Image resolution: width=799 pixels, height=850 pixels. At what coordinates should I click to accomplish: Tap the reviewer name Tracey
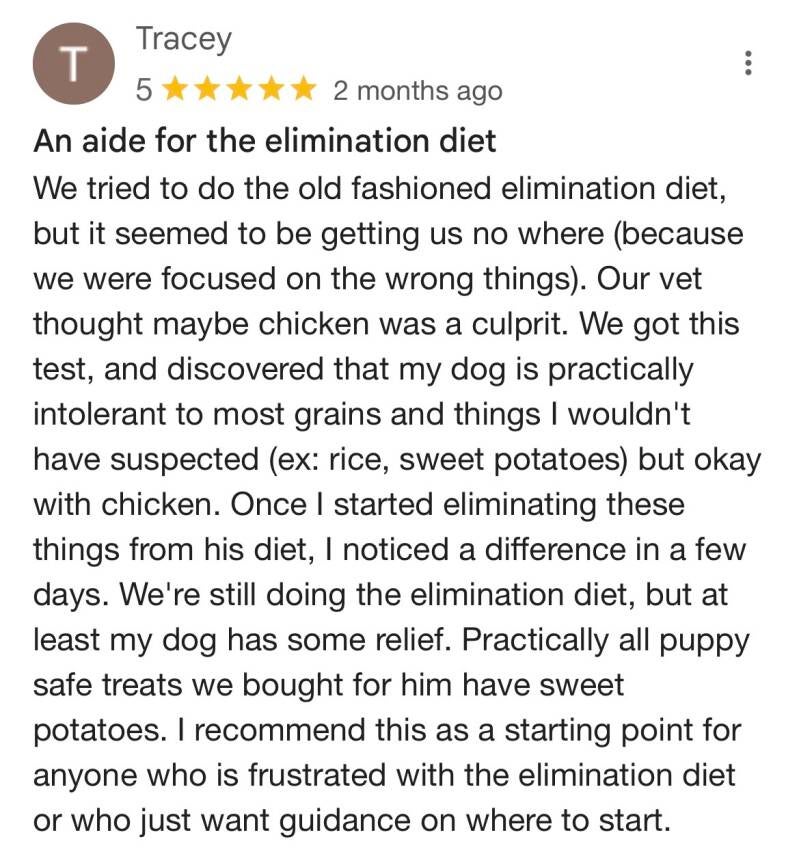183,39
